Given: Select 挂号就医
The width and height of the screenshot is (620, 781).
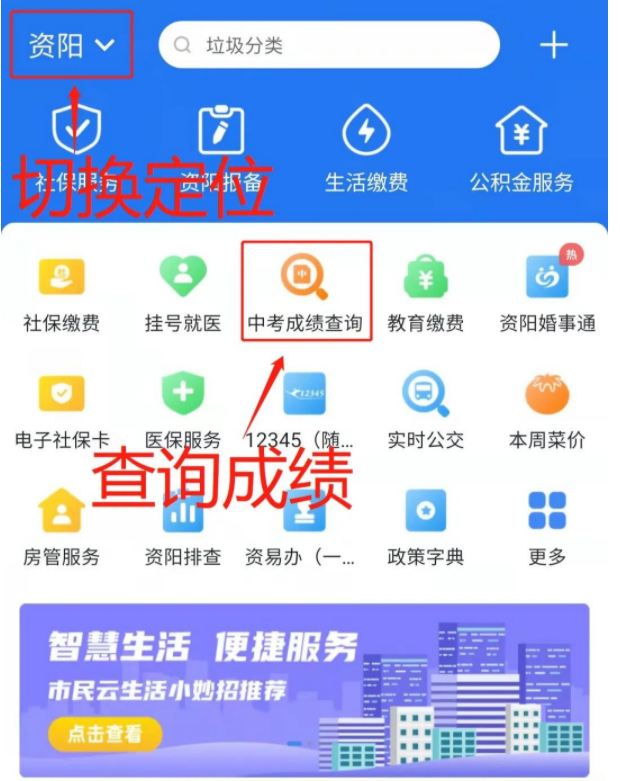Looking at the screenshot, I should [183, 290].
